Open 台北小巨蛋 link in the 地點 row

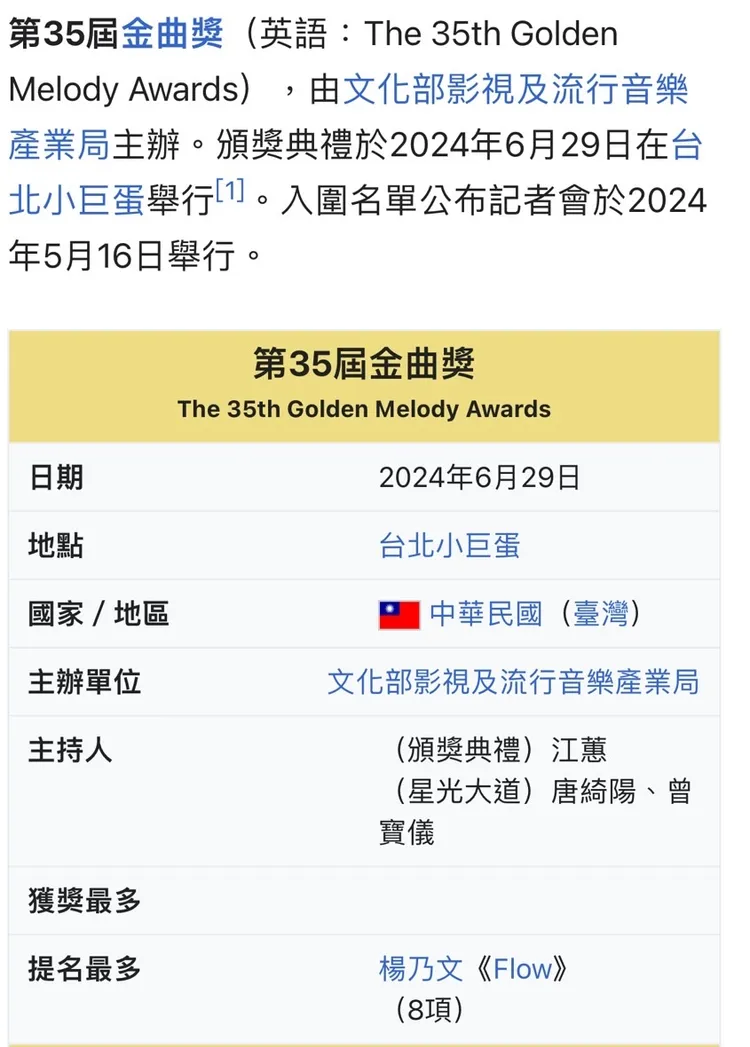pyautogui.click(x=449, y=546)
